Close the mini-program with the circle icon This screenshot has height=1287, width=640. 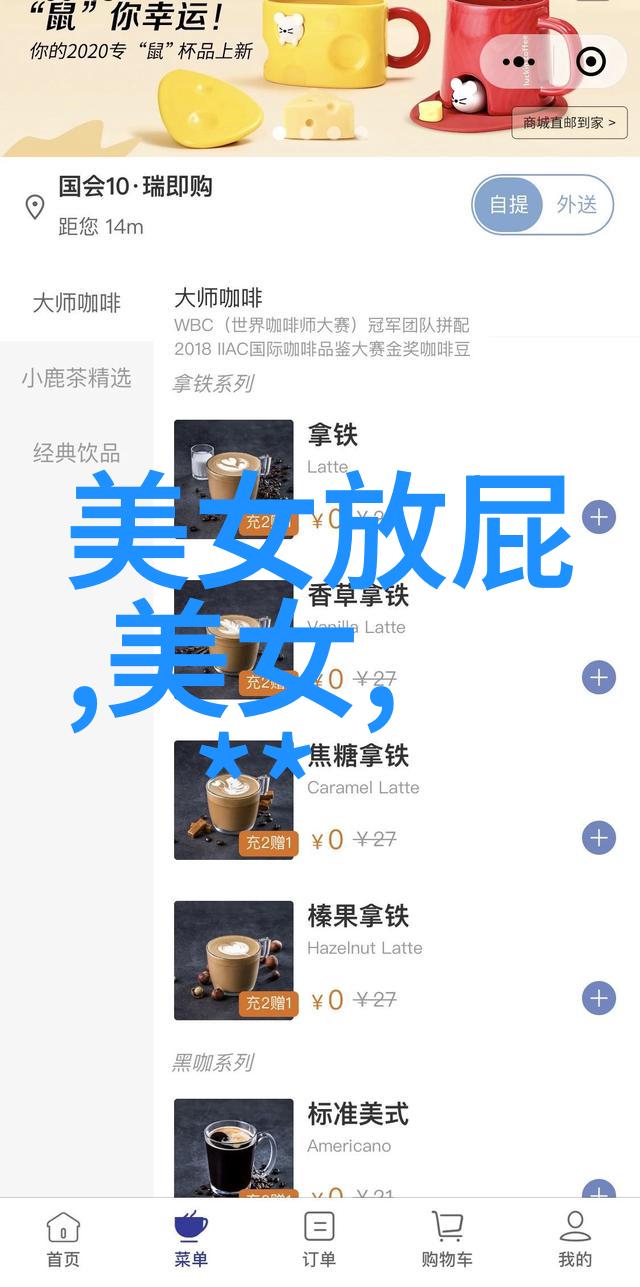[591, 62]
